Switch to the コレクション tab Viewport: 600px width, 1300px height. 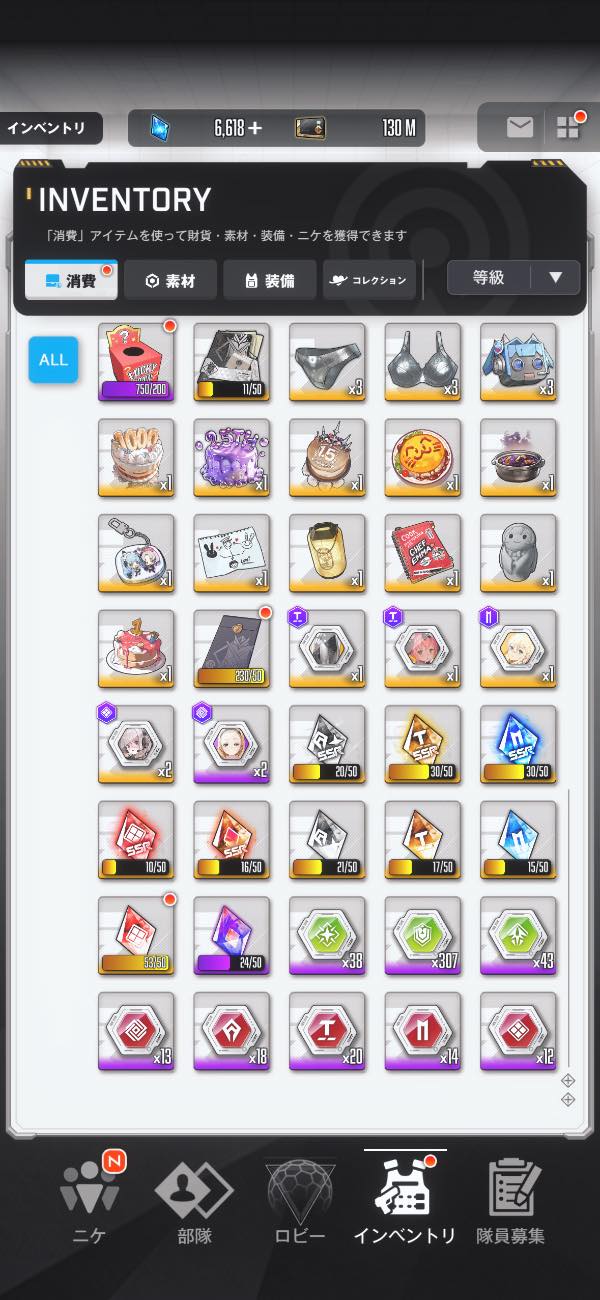369,281
